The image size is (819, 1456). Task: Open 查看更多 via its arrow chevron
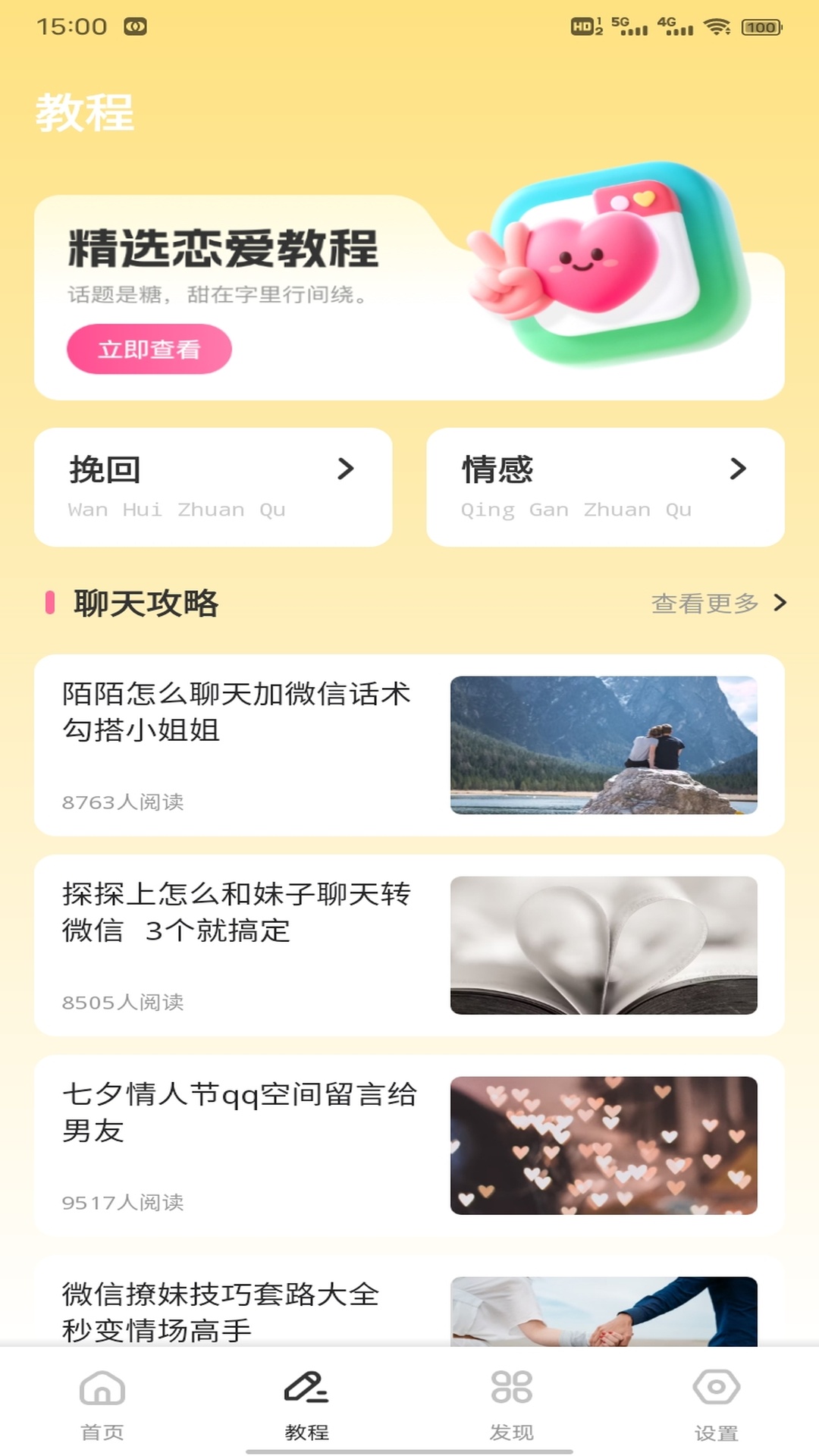pyautogui.click(x=780, y=604)
